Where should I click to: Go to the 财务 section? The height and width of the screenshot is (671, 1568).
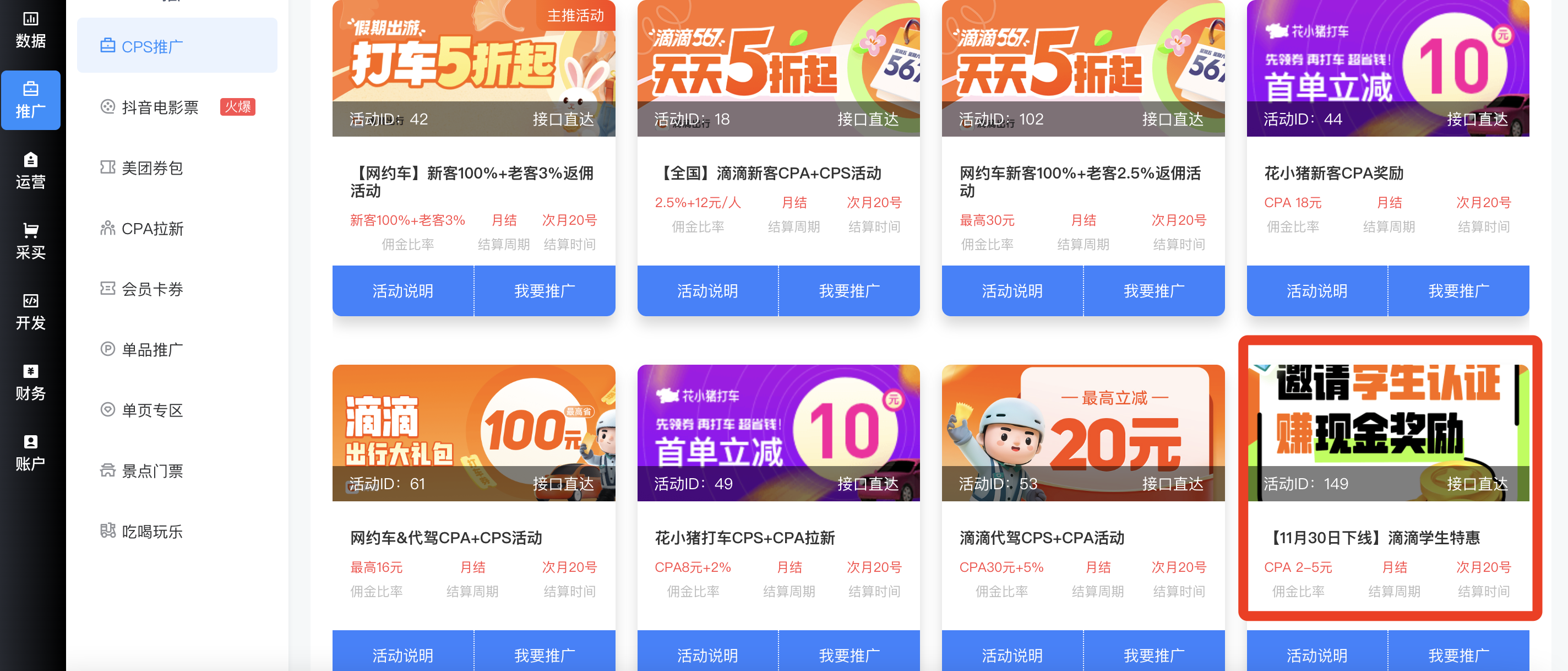tap(30, 382)
